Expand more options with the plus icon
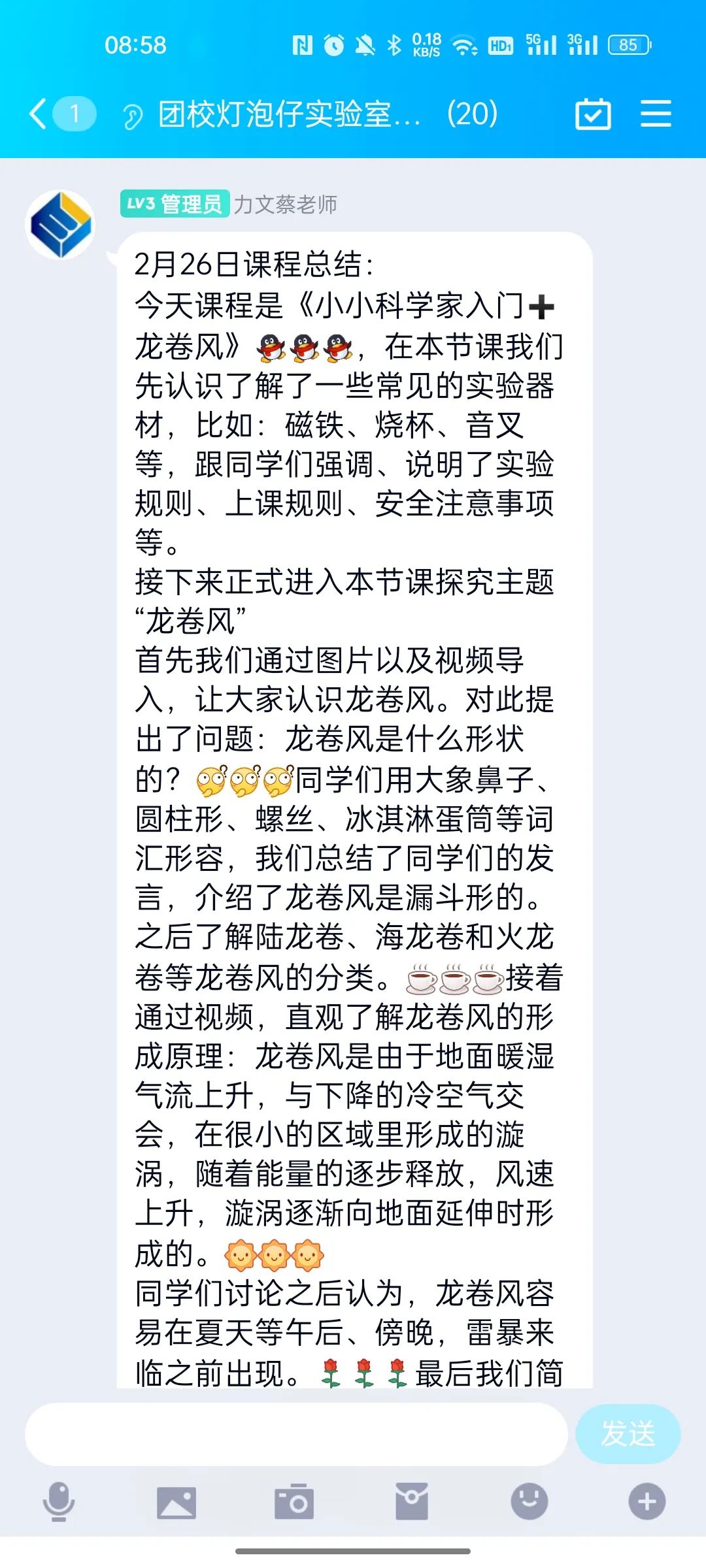The height and width of the screenshot is (1568, 706). (647, 1501)
